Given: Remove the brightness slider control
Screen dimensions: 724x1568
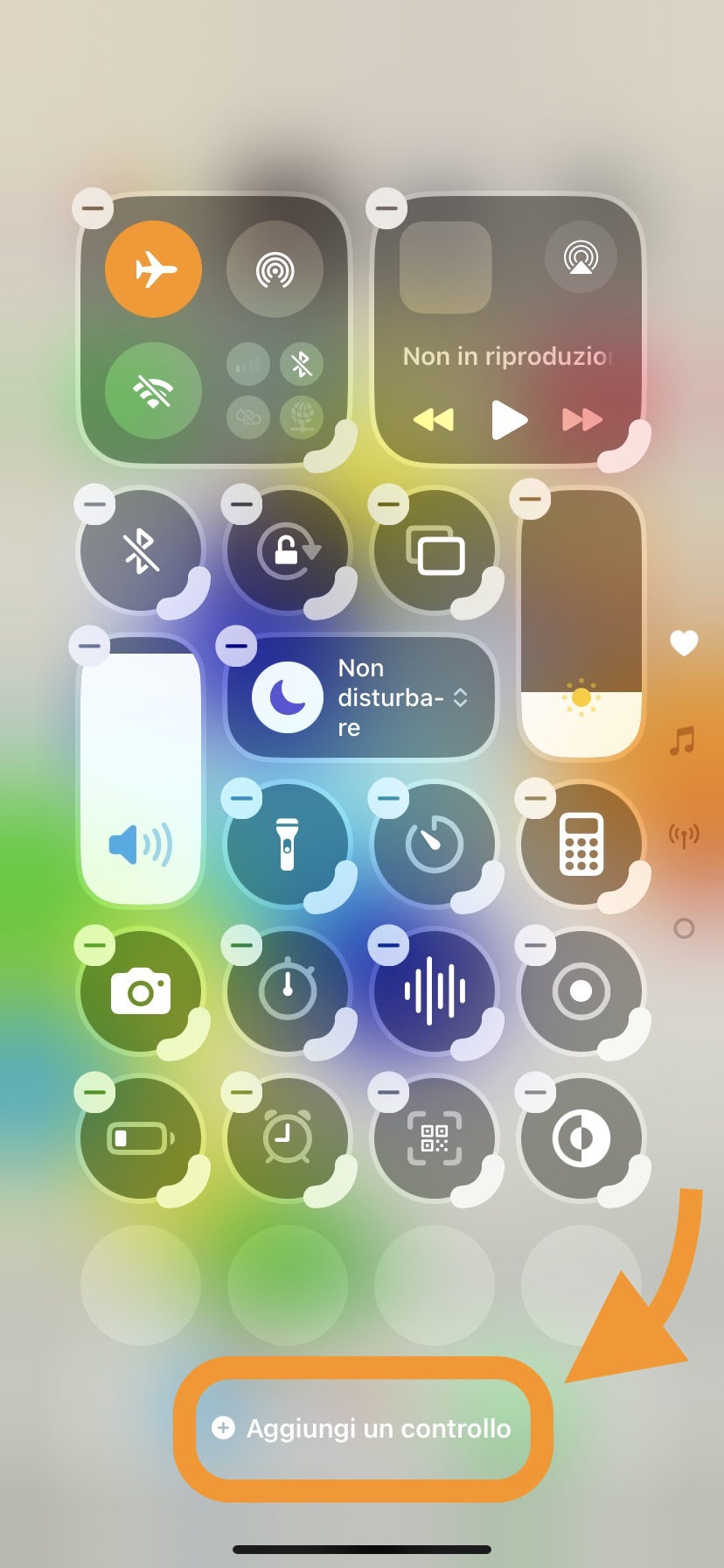Looking at the screenshot, I should tap(530, 500).
